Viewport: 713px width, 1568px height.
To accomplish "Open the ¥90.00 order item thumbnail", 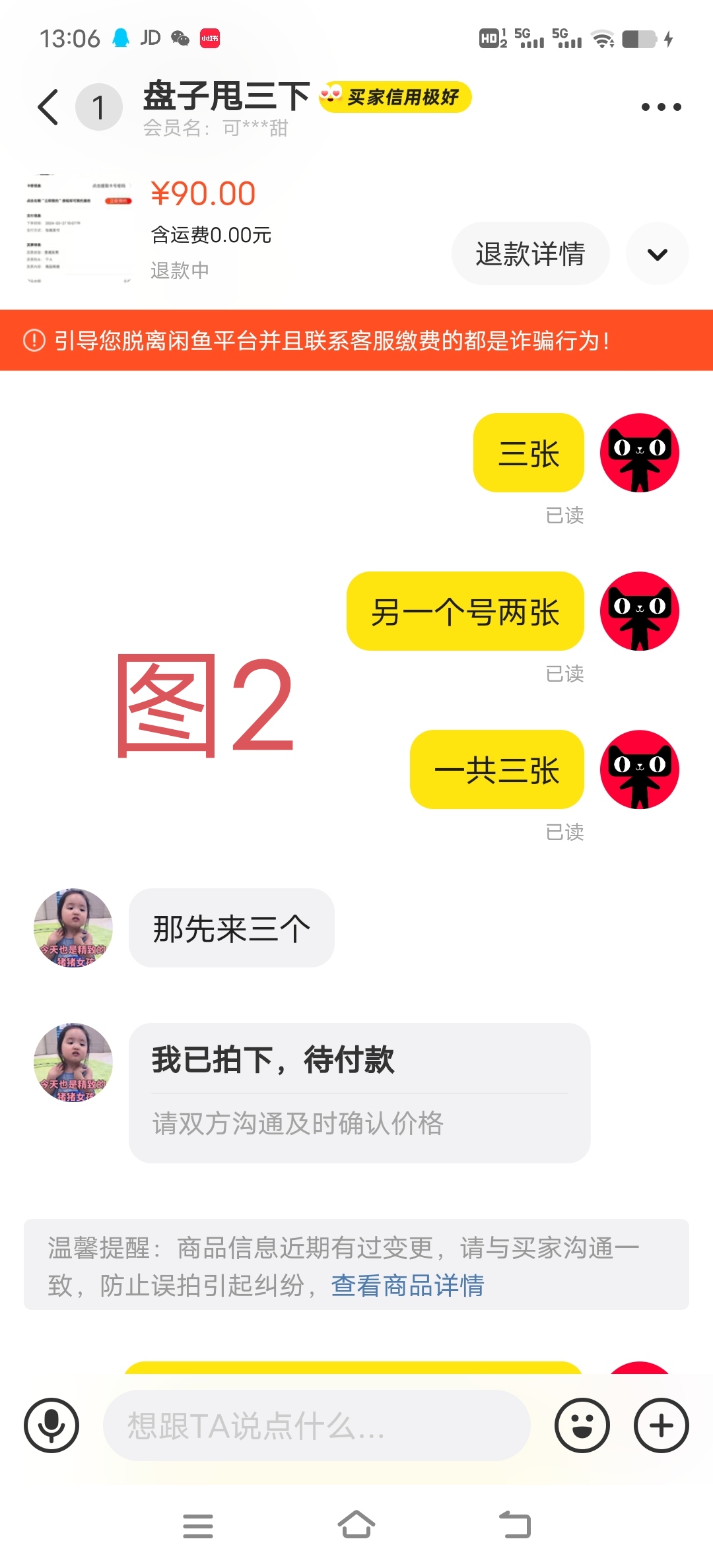I will point(79,228).
